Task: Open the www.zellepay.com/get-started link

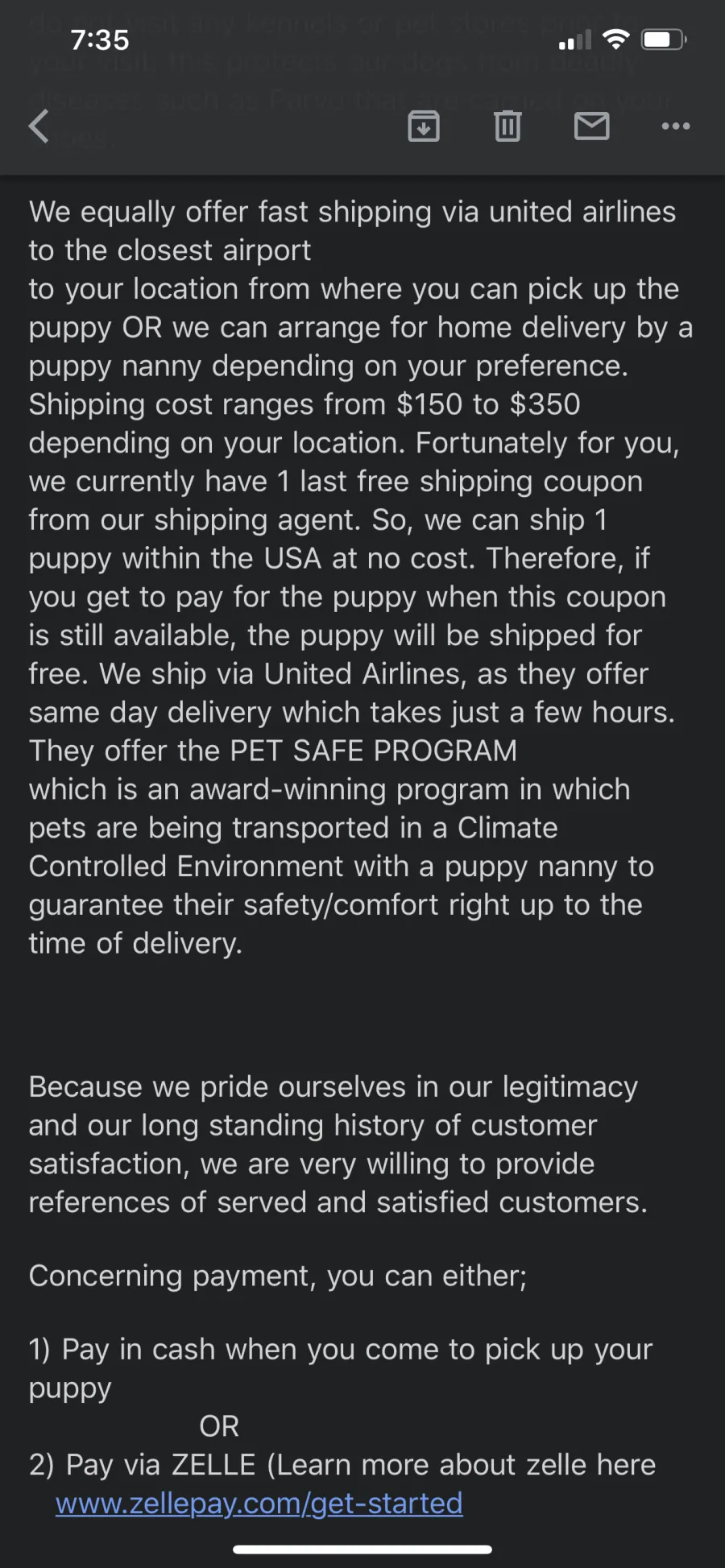Action: (259, 1504)
